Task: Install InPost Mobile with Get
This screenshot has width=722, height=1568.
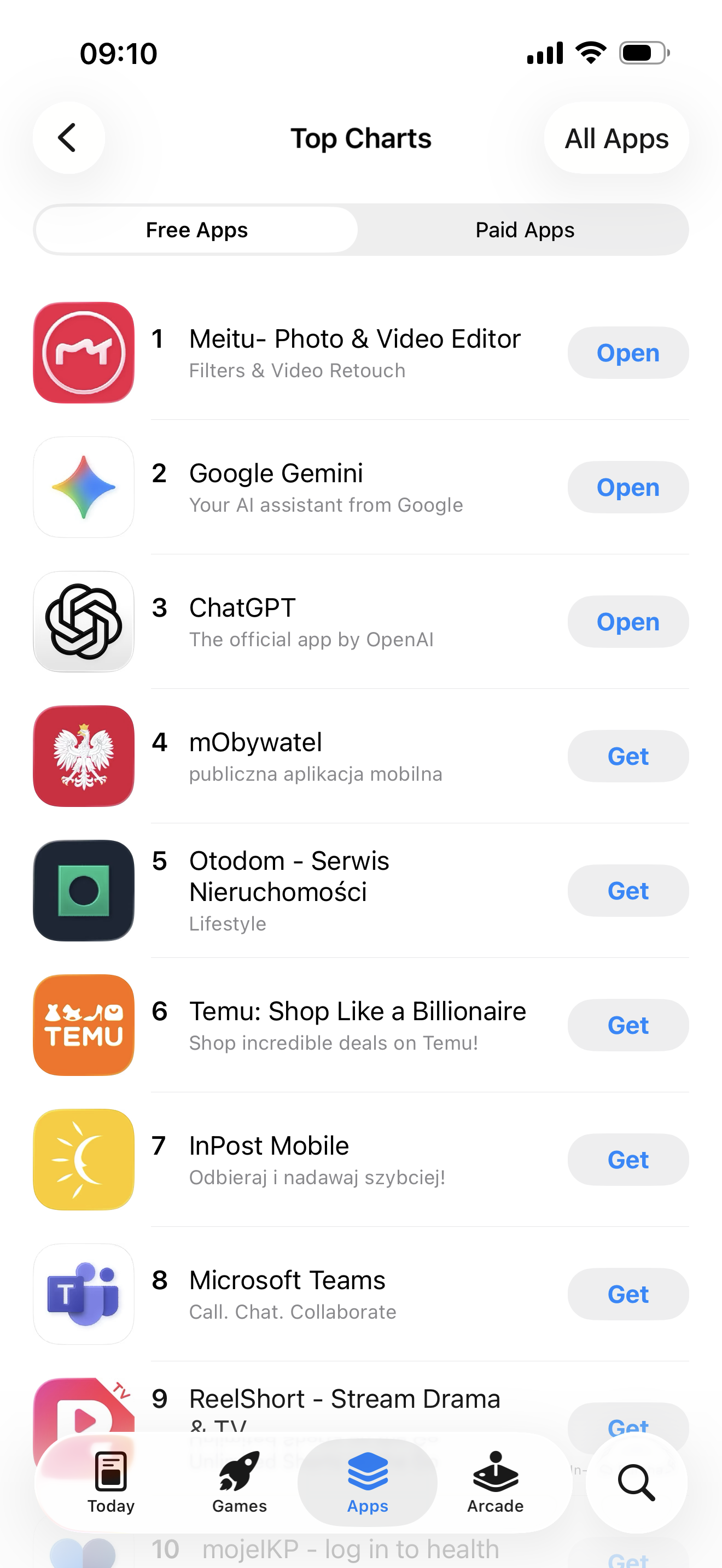Action: coord(627,1160)
